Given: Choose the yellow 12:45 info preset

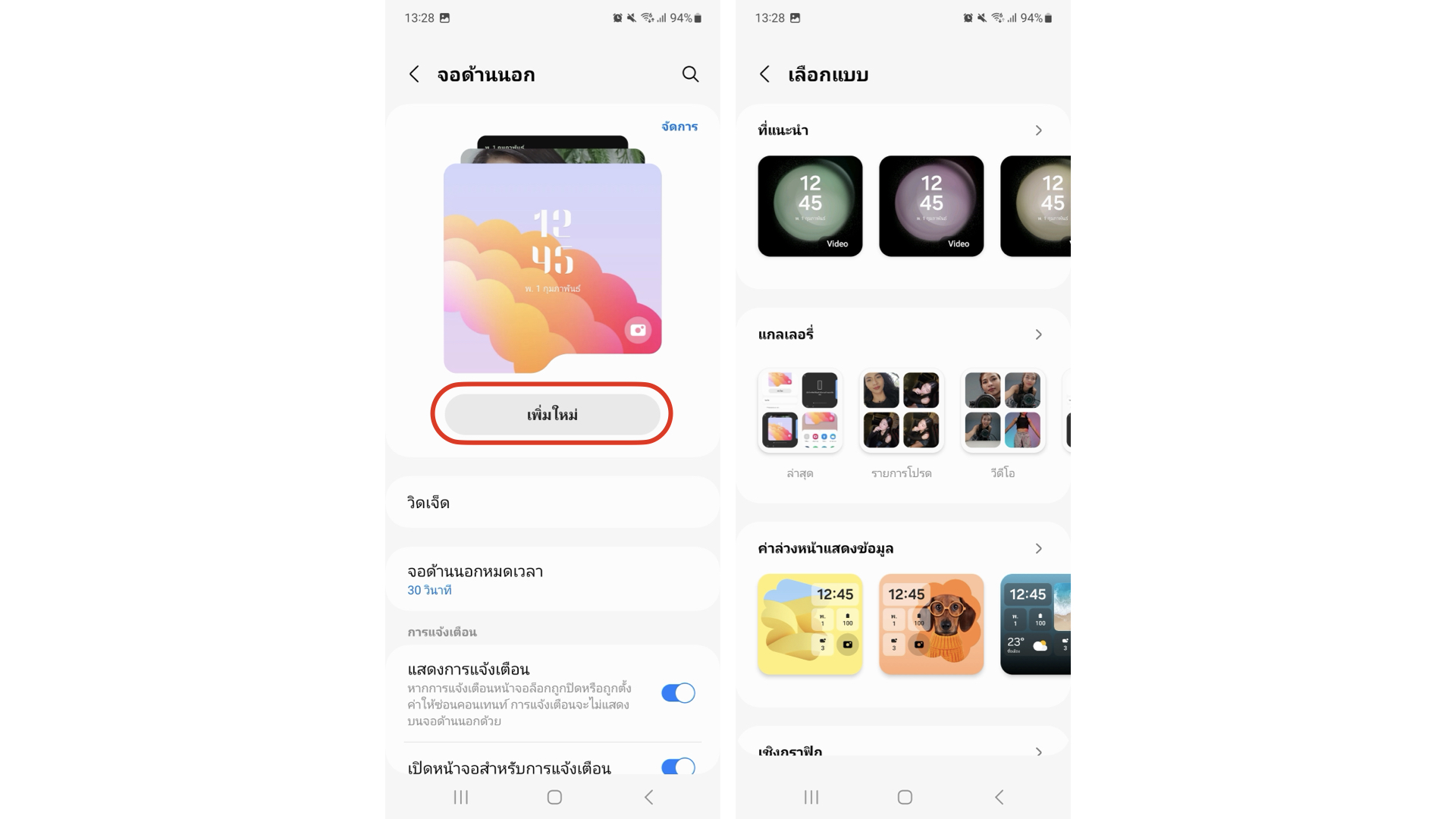Looking at the screenshot, I should (810, 624).
